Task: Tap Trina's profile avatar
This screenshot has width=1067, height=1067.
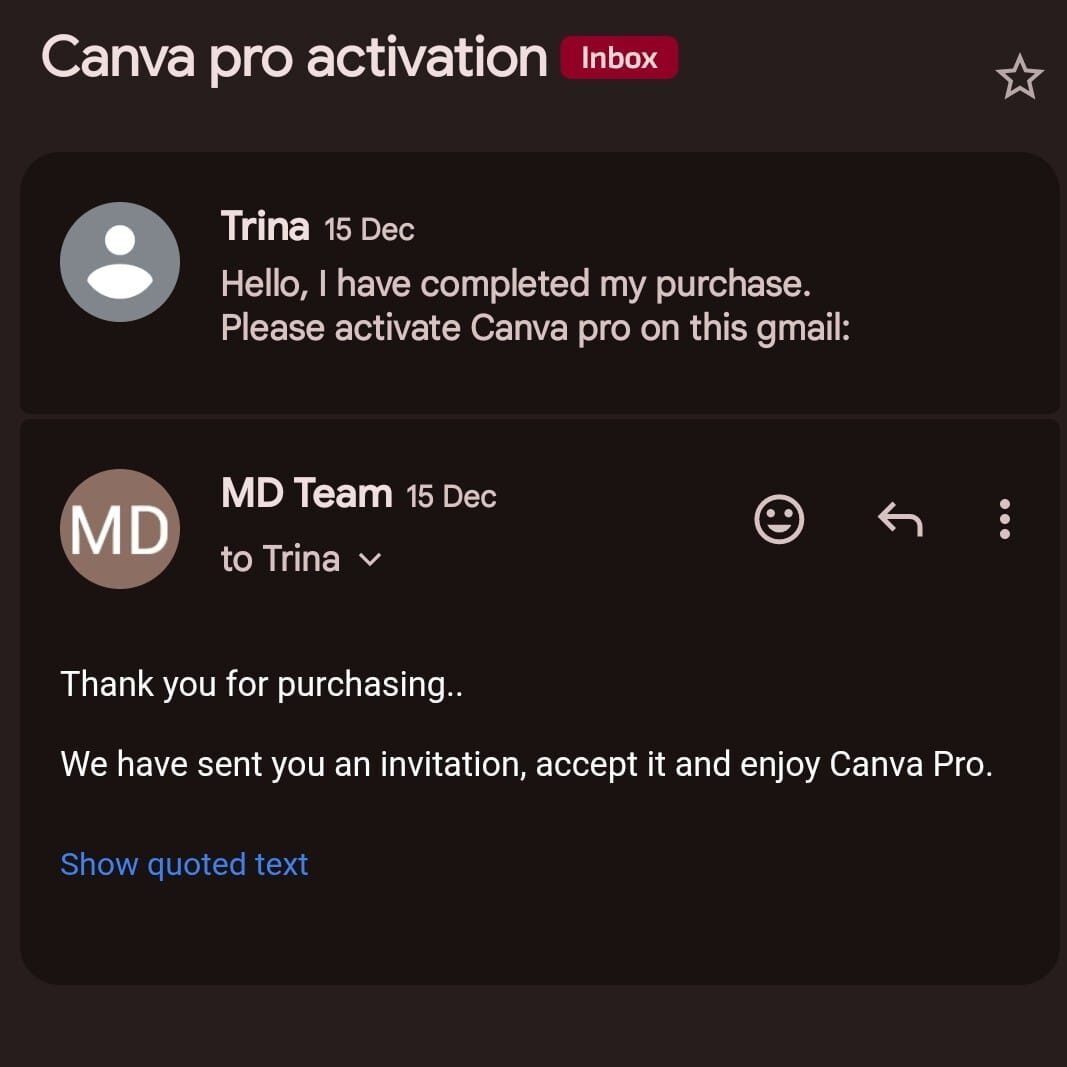Action: [120, 261]
